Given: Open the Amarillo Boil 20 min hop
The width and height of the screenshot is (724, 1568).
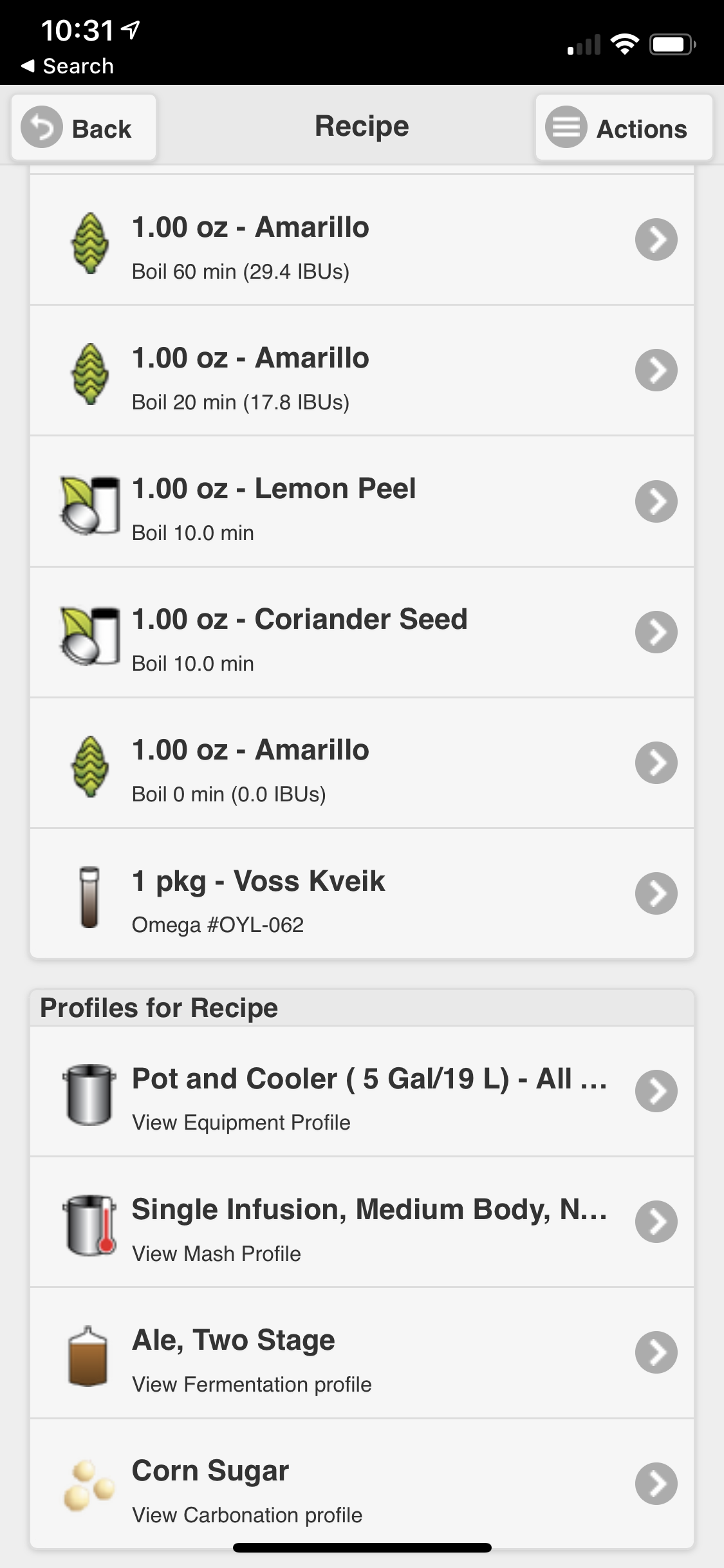Looking at the screenshot, I should [x=362, y=371].
